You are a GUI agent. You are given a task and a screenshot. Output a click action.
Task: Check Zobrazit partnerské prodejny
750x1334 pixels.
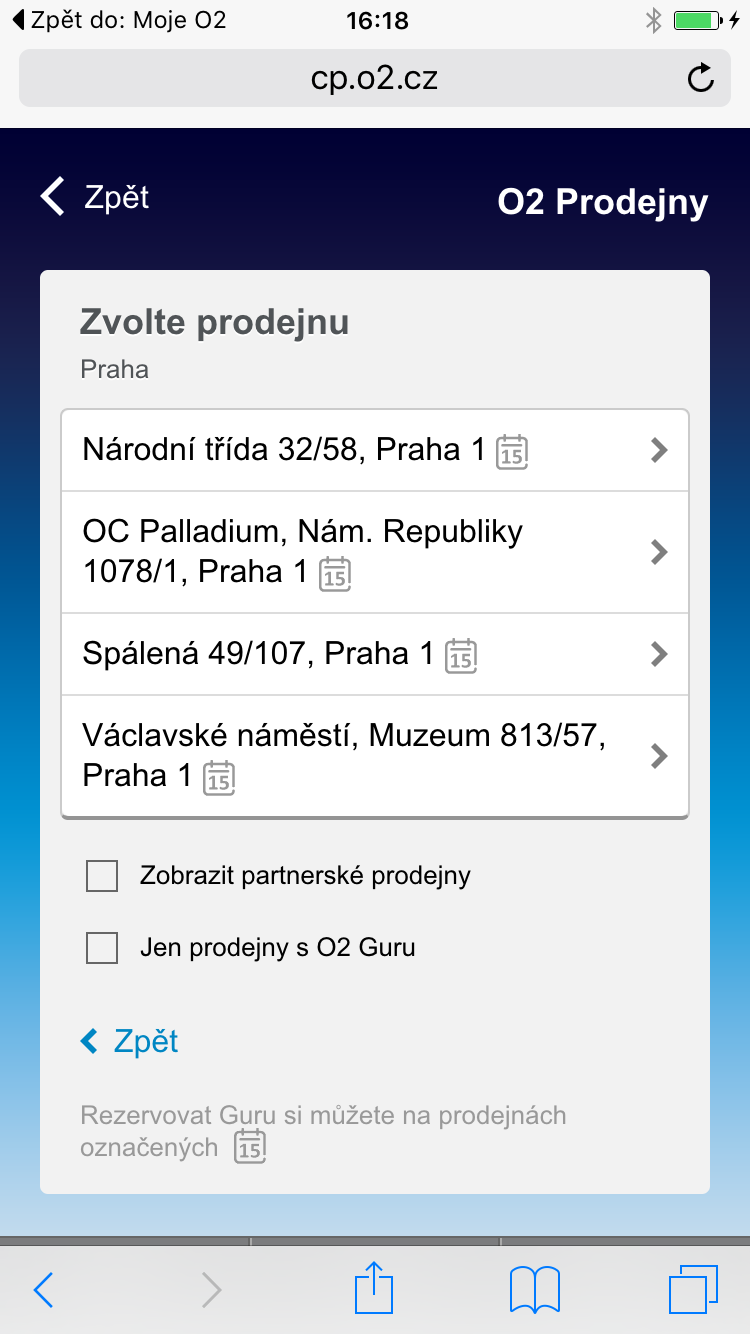[102, 876]
